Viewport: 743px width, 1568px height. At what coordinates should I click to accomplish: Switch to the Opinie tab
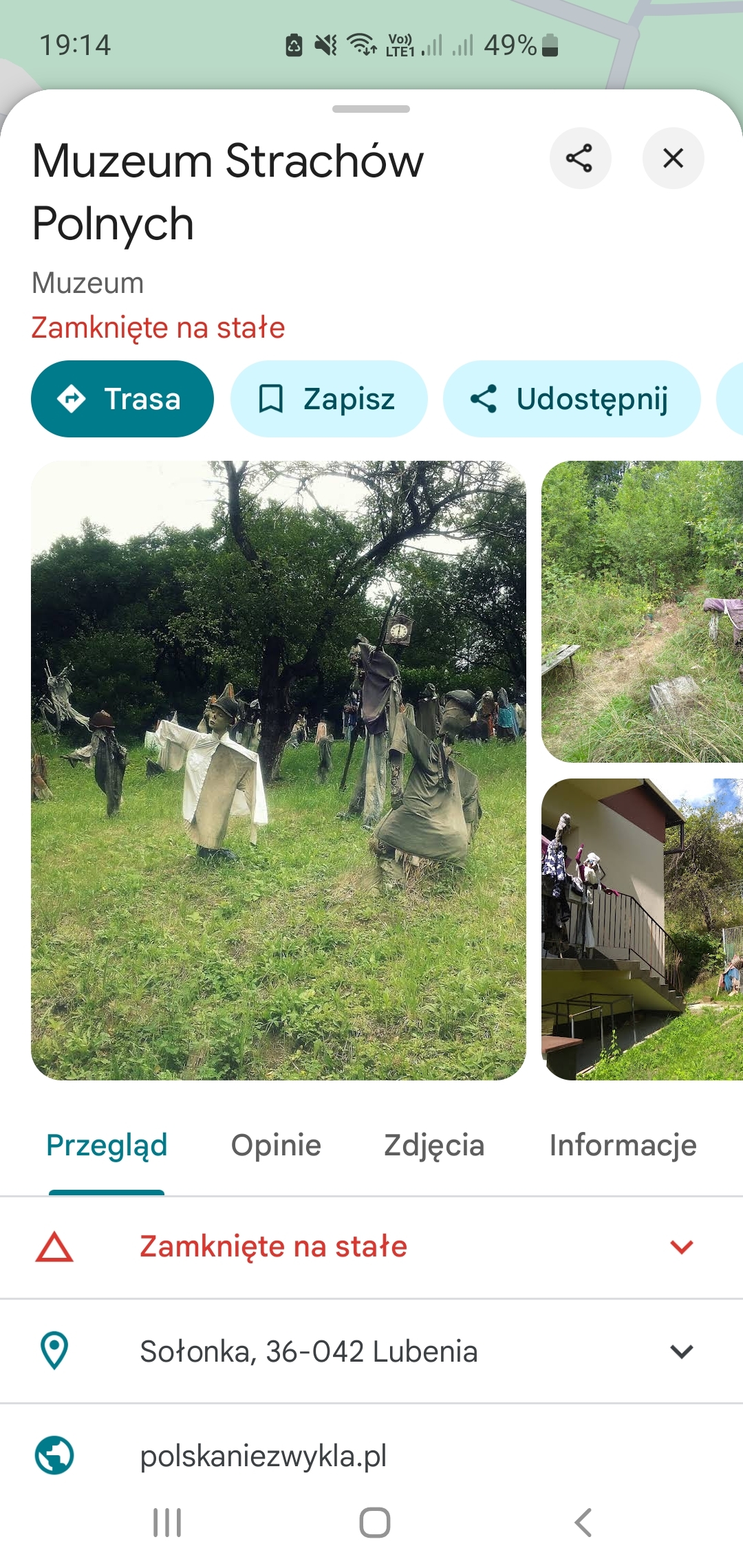(x=276, y=1146)
